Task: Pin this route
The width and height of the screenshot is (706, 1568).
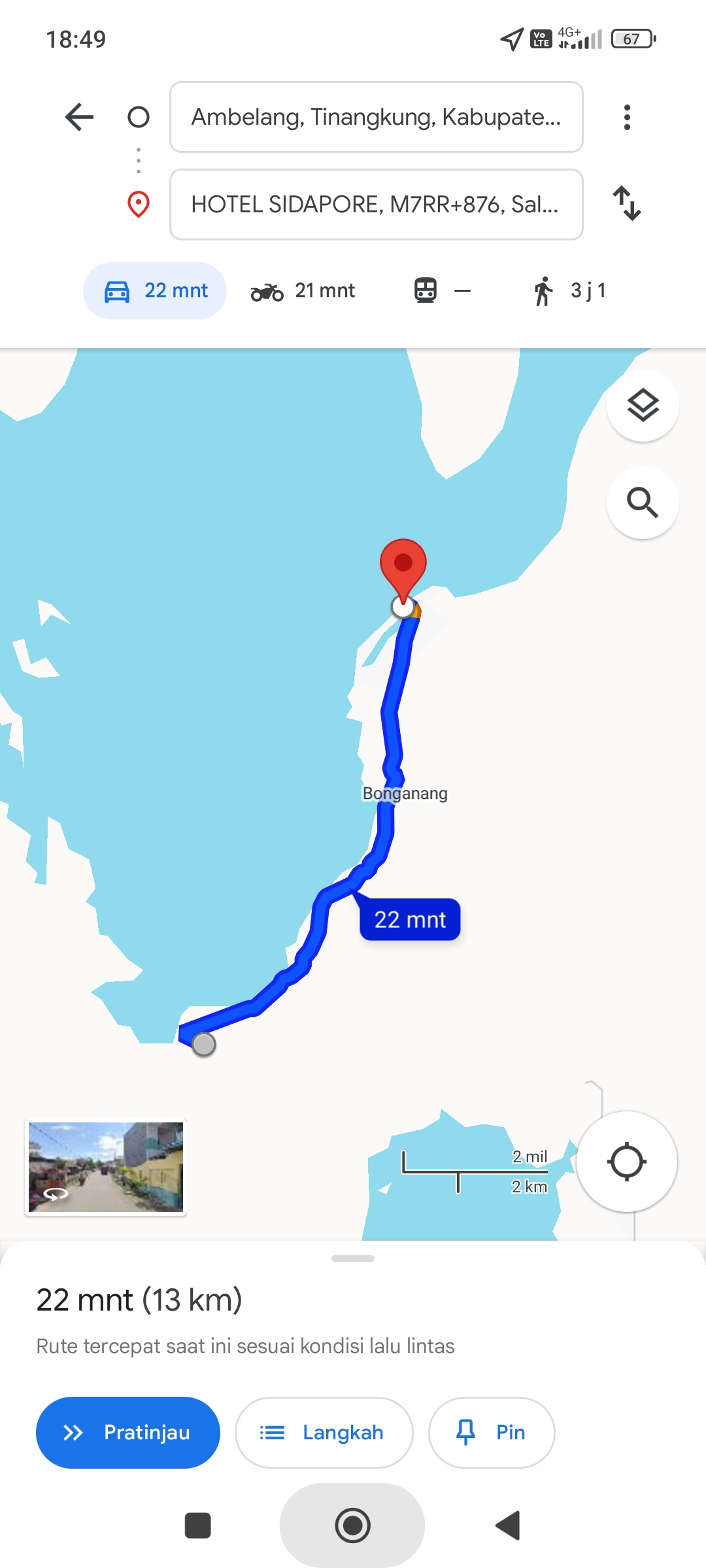Action: (492, 1433)
